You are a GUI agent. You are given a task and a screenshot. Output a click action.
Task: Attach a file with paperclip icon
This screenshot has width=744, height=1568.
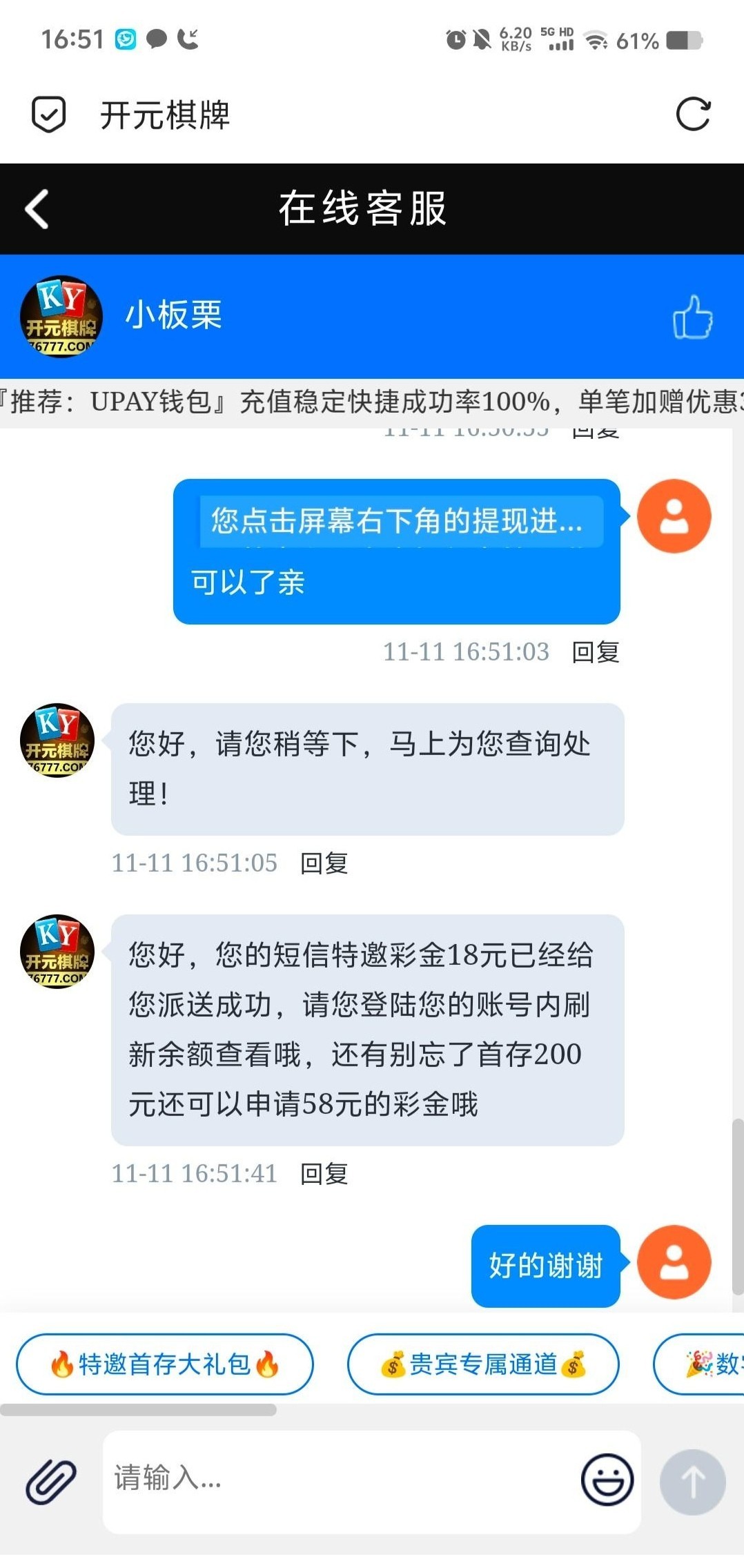[51, 1481]
